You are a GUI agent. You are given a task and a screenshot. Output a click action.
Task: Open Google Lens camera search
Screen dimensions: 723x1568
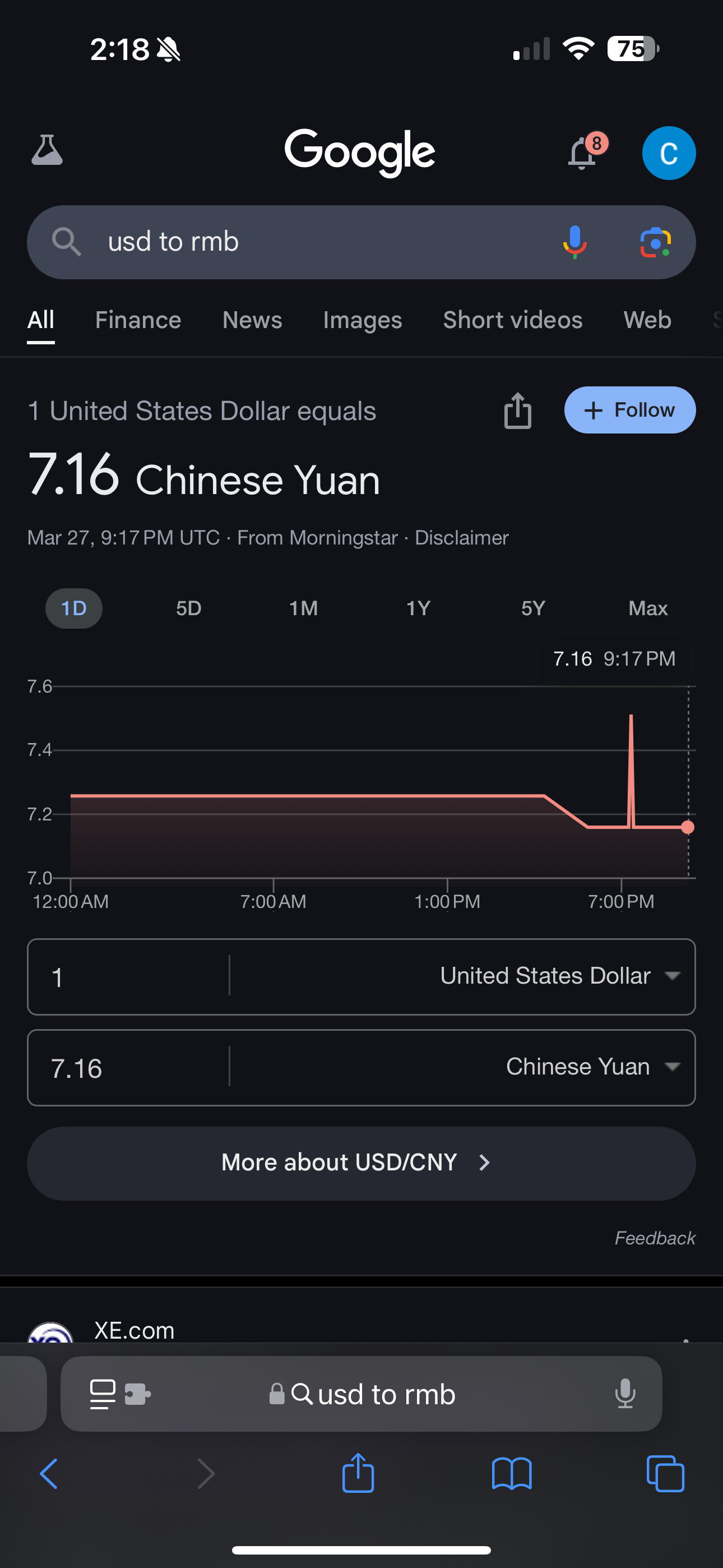655,242
